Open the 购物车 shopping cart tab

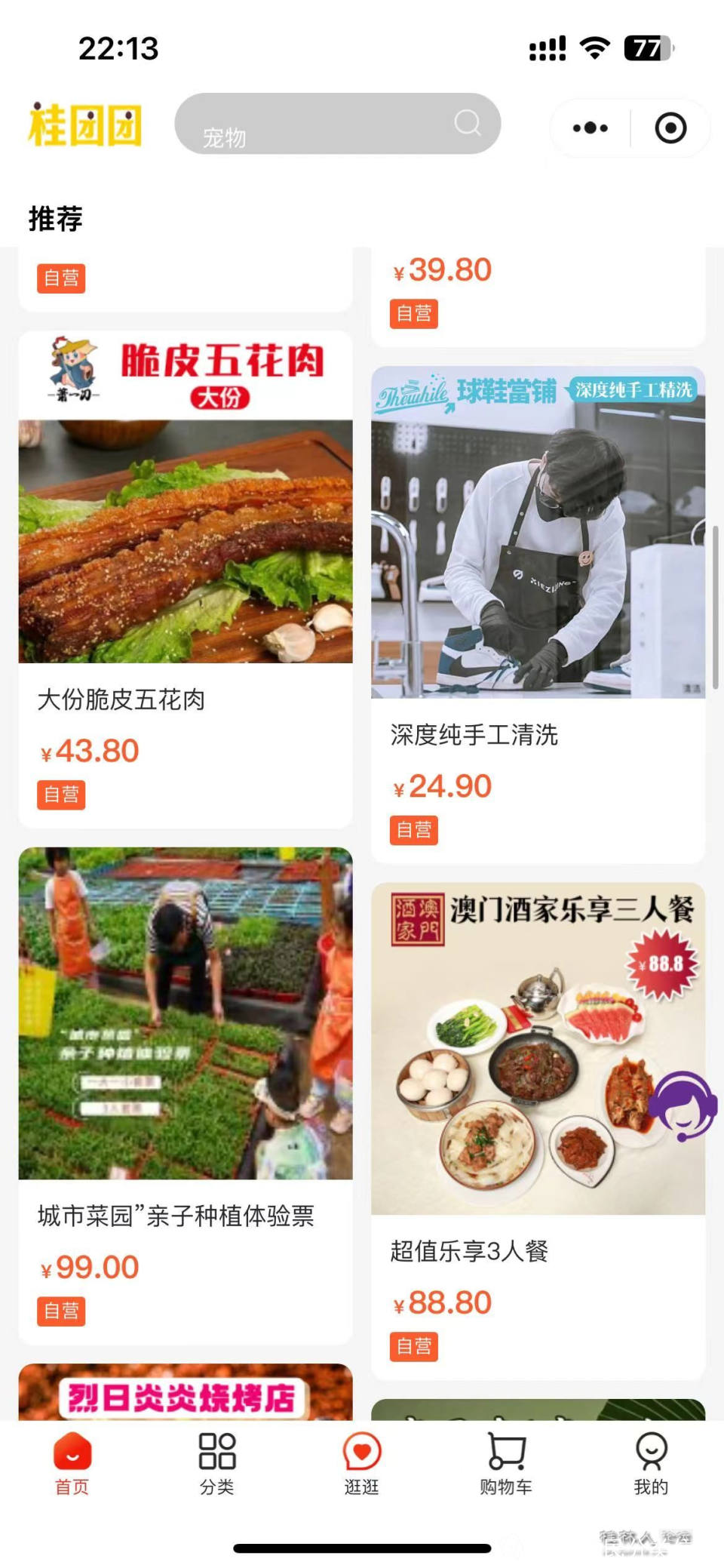pyautogui.click(x=506, y=1464)
